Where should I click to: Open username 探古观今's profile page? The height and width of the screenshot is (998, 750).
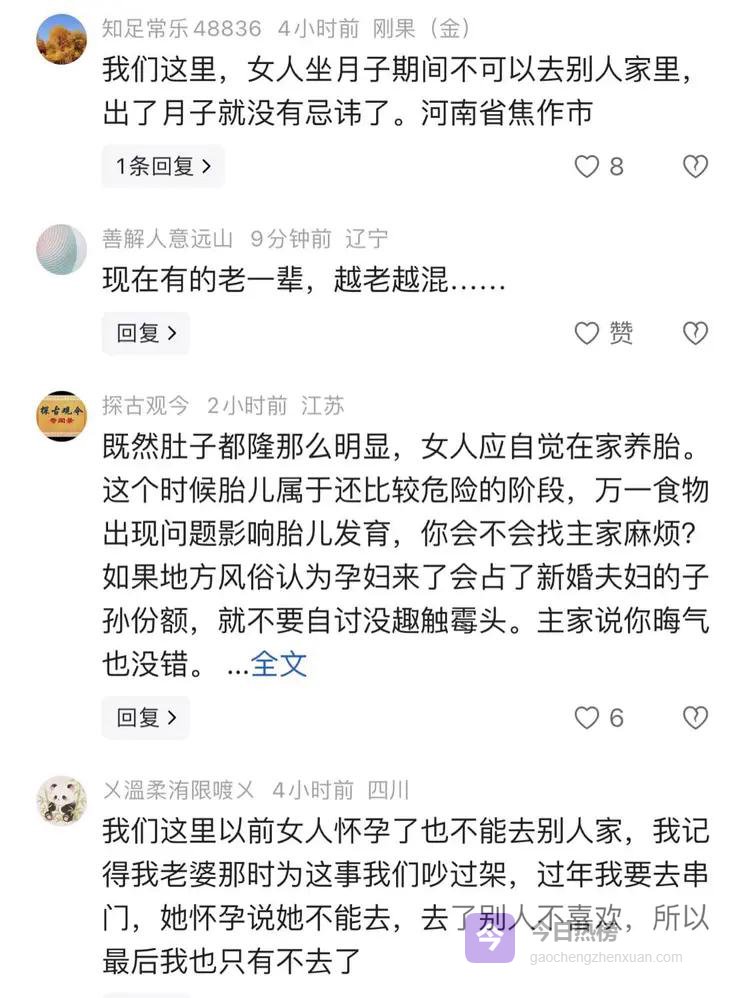point(145,405)
